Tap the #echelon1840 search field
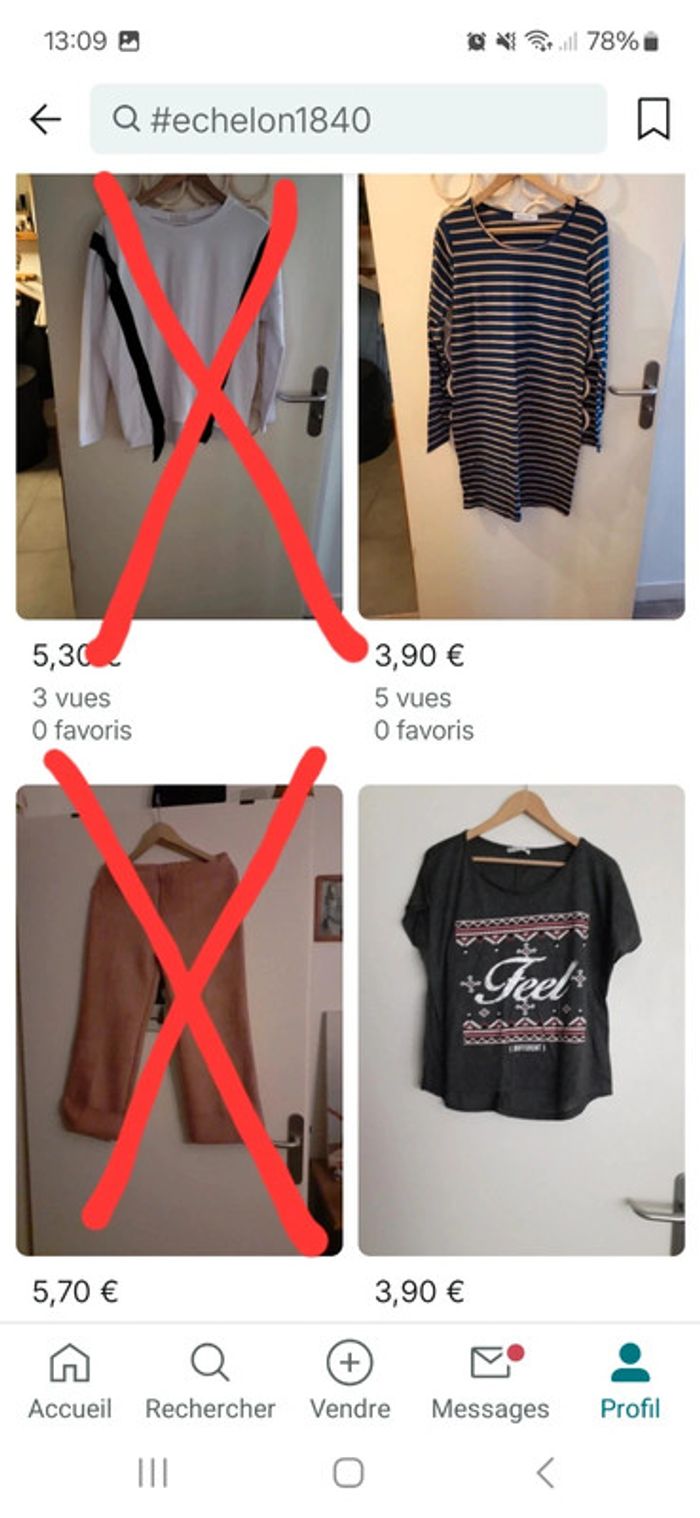Screen dimensions: 700x1518 click(348, 120)
